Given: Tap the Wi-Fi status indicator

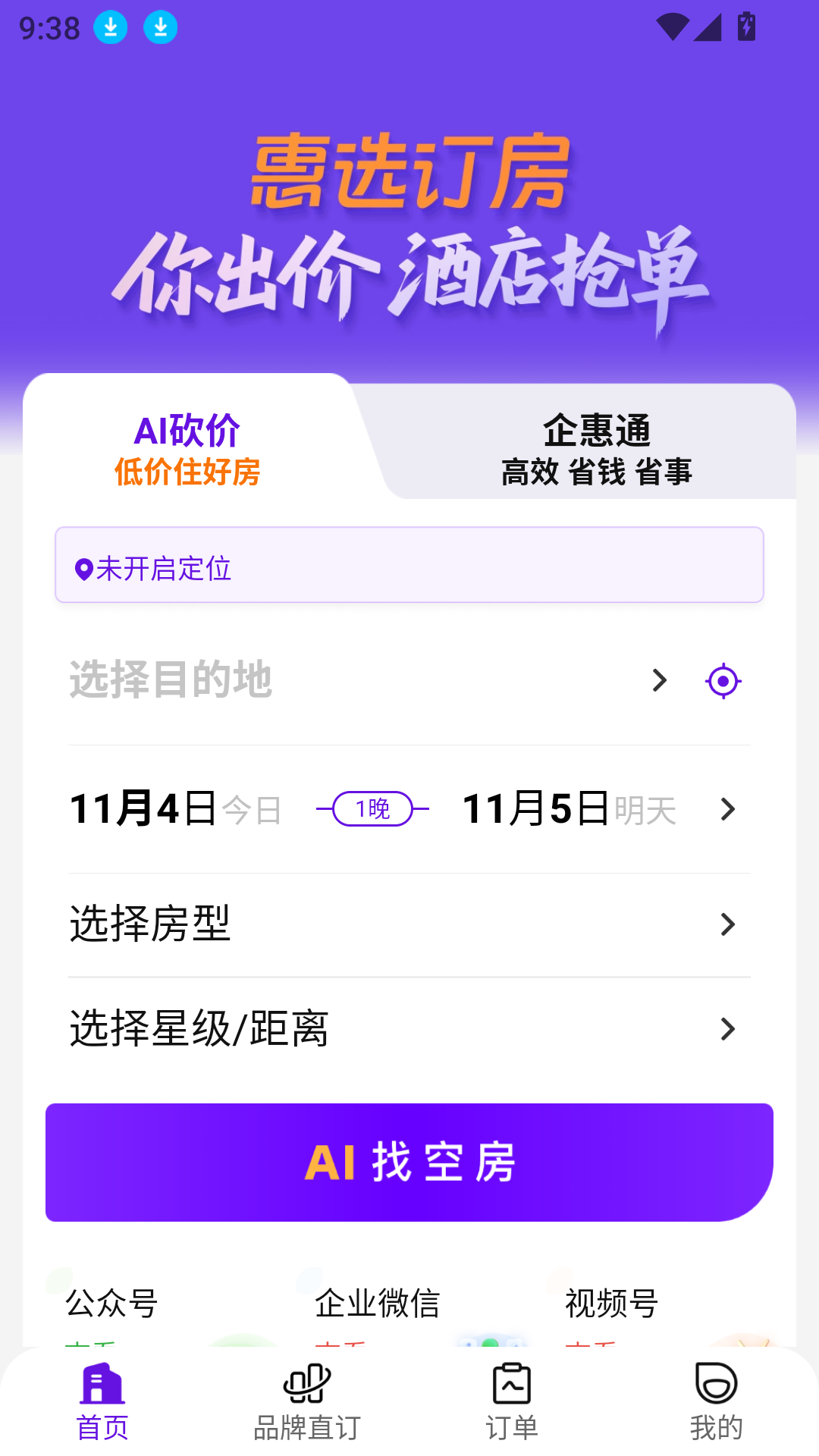Looking at the screenshot, I should pos(672,27).
